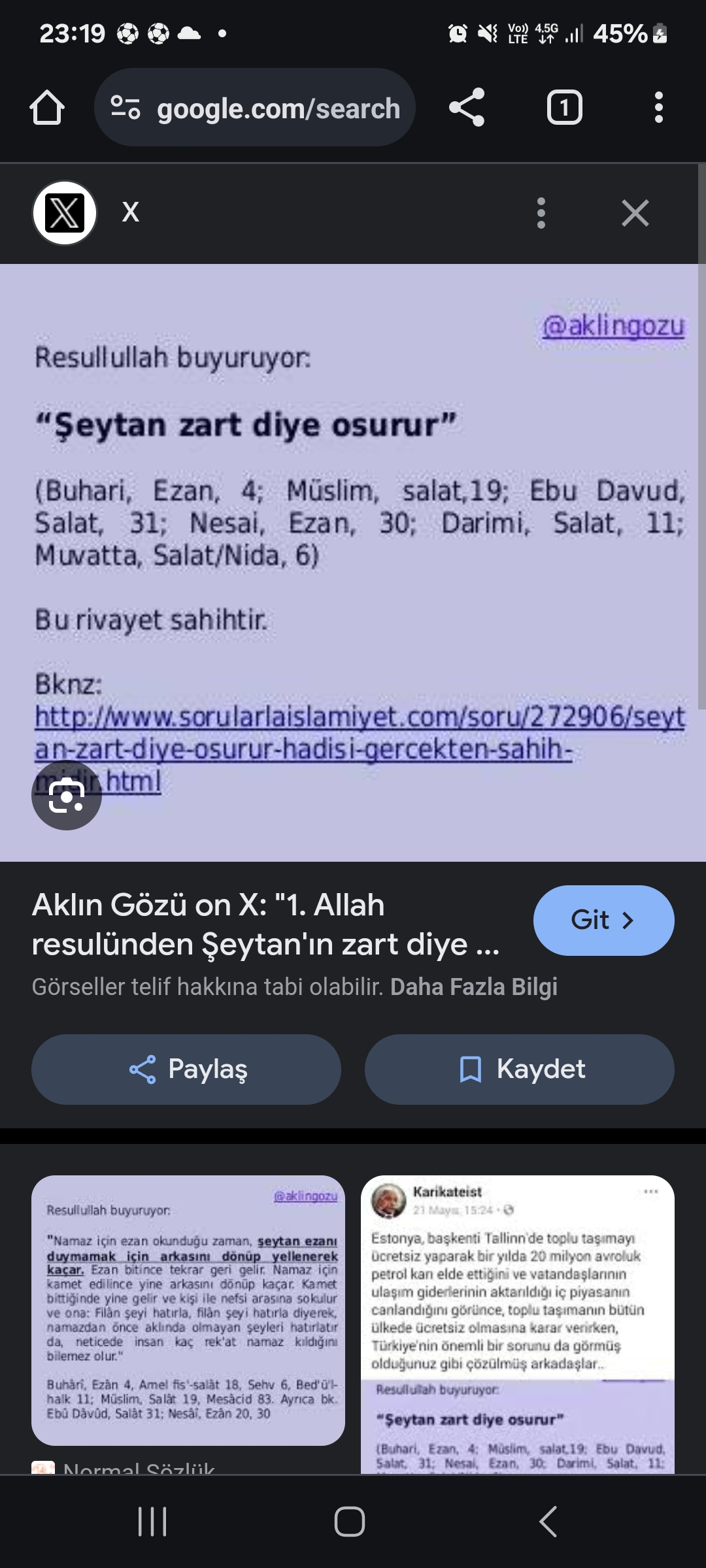Viewport: 706px width, 1568px height.
Task: Open the Karikateist related image
Action: pos(518,1323)
